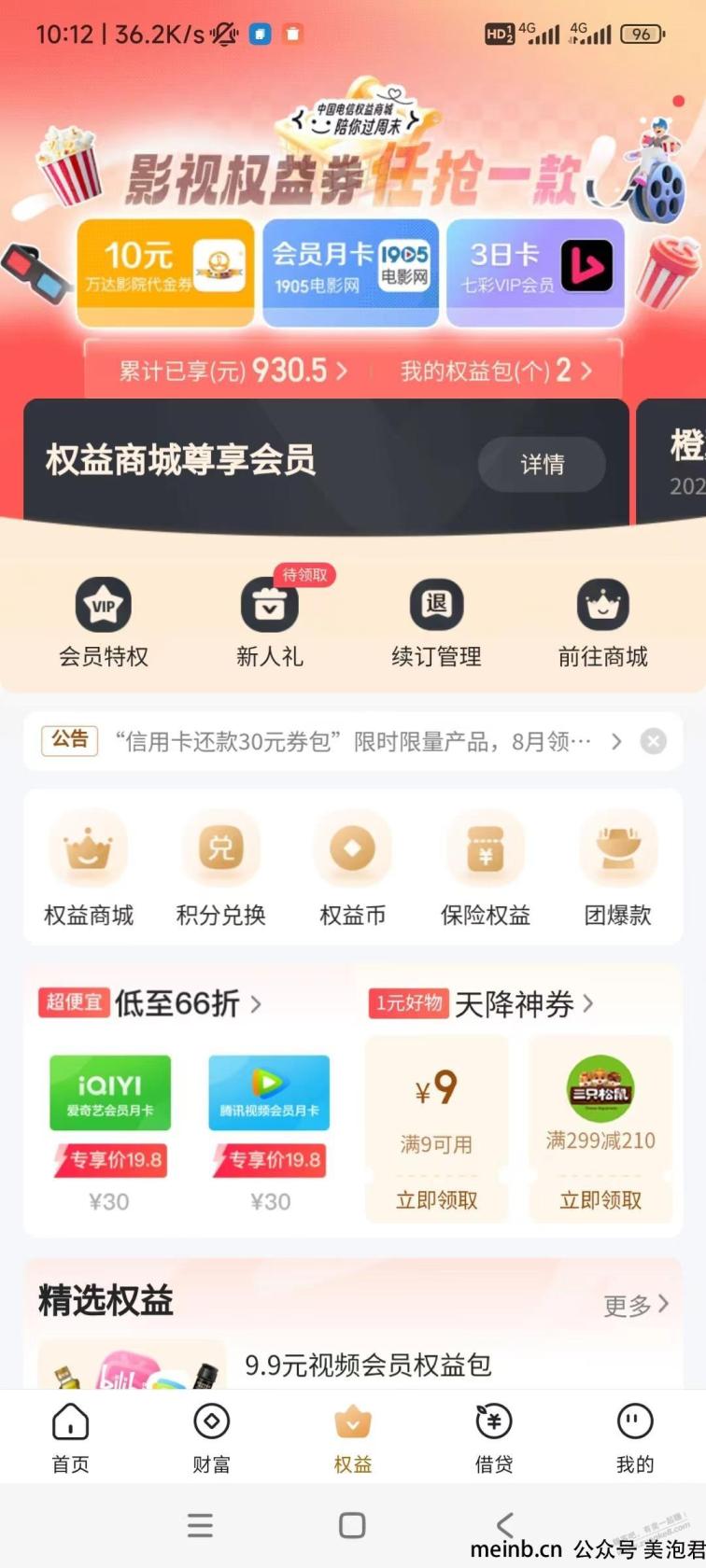This screenshot has height=1568, width=706.
Task: Tap the 详情 button for 权益商城尊享会员
Action: (x=542, y=464)
